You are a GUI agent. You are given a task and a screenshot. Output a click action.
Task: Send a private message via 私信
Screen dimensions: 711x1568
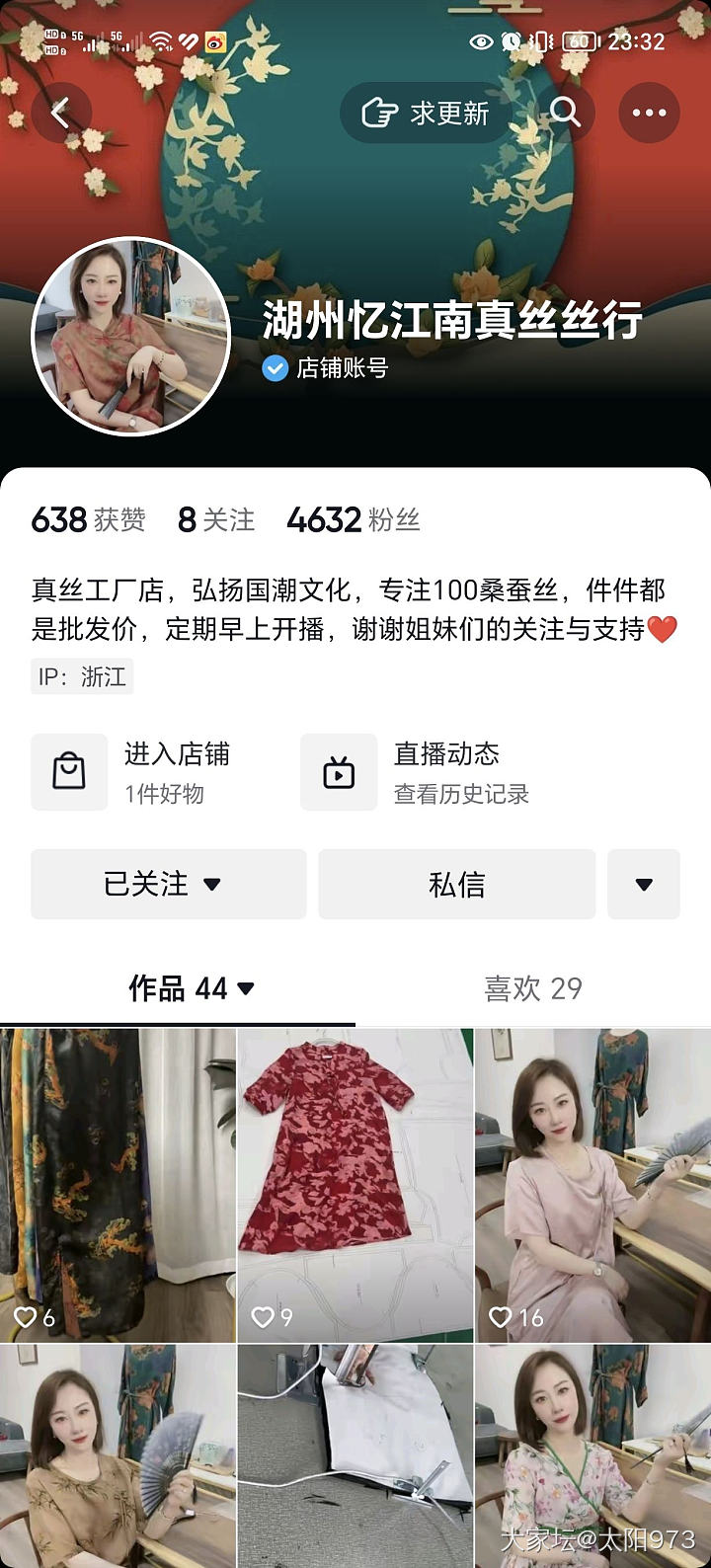point(456,884)
